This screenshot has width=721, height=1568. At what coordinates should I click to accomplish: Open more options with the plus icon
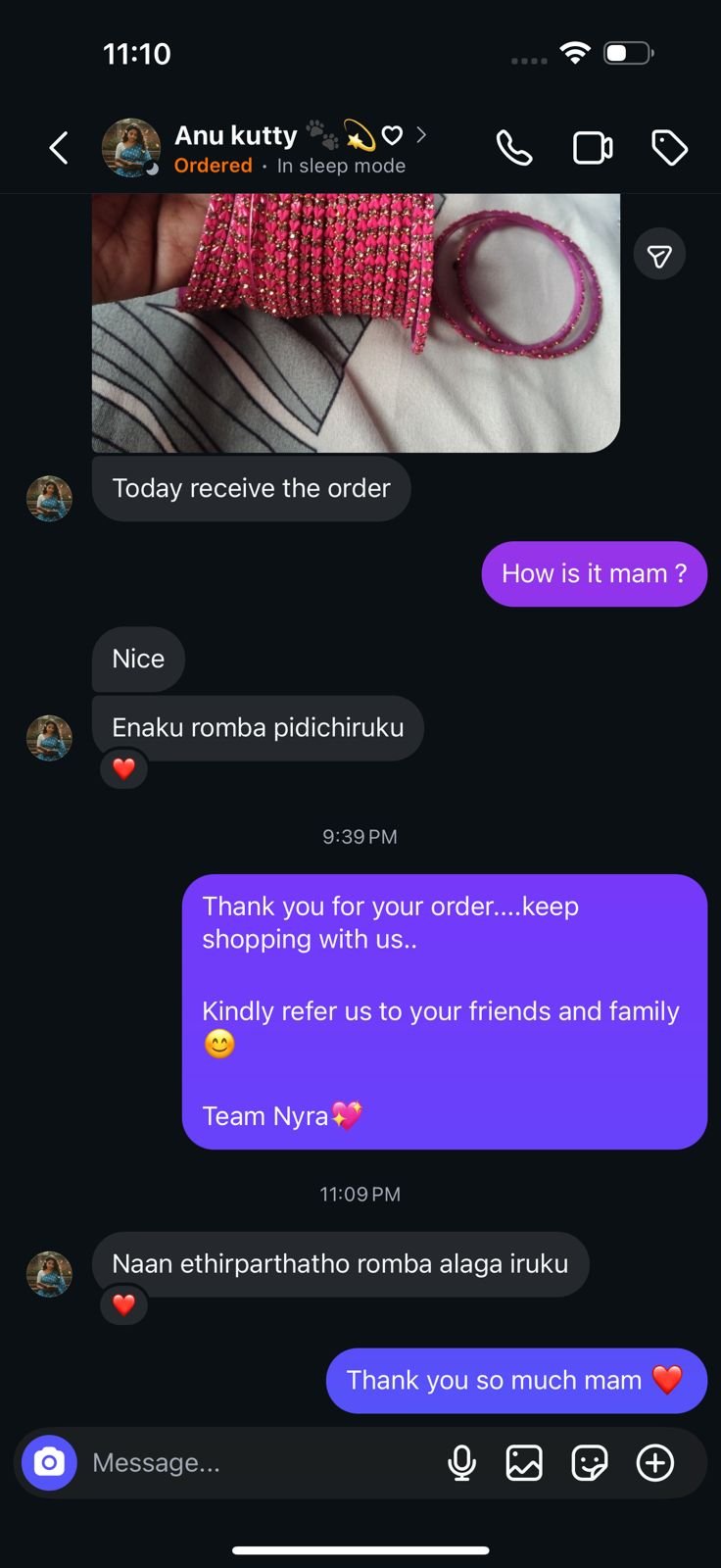[654, 1463]
